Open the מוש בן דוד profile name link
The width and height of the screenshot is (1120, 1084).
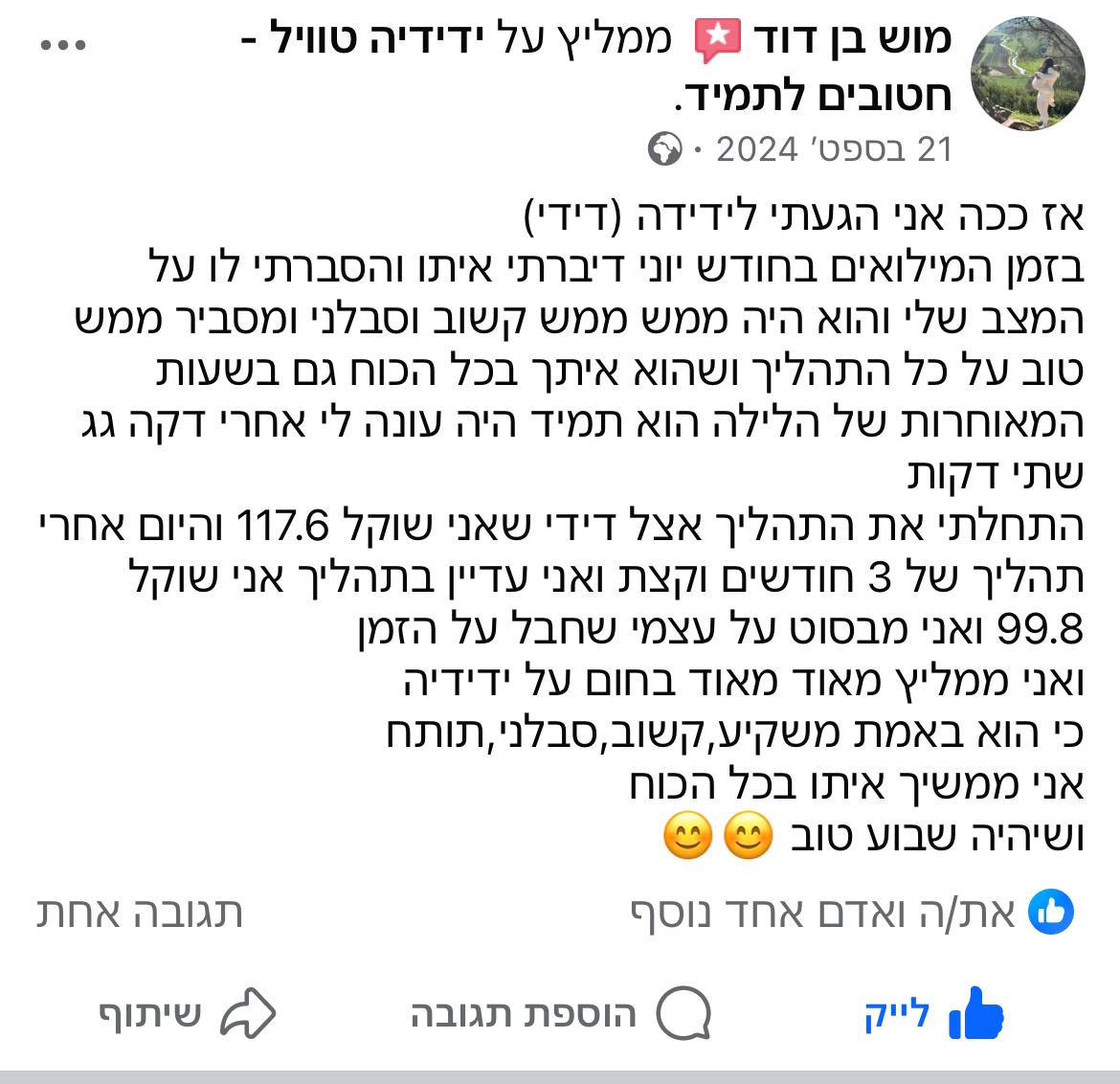(850, 40)
